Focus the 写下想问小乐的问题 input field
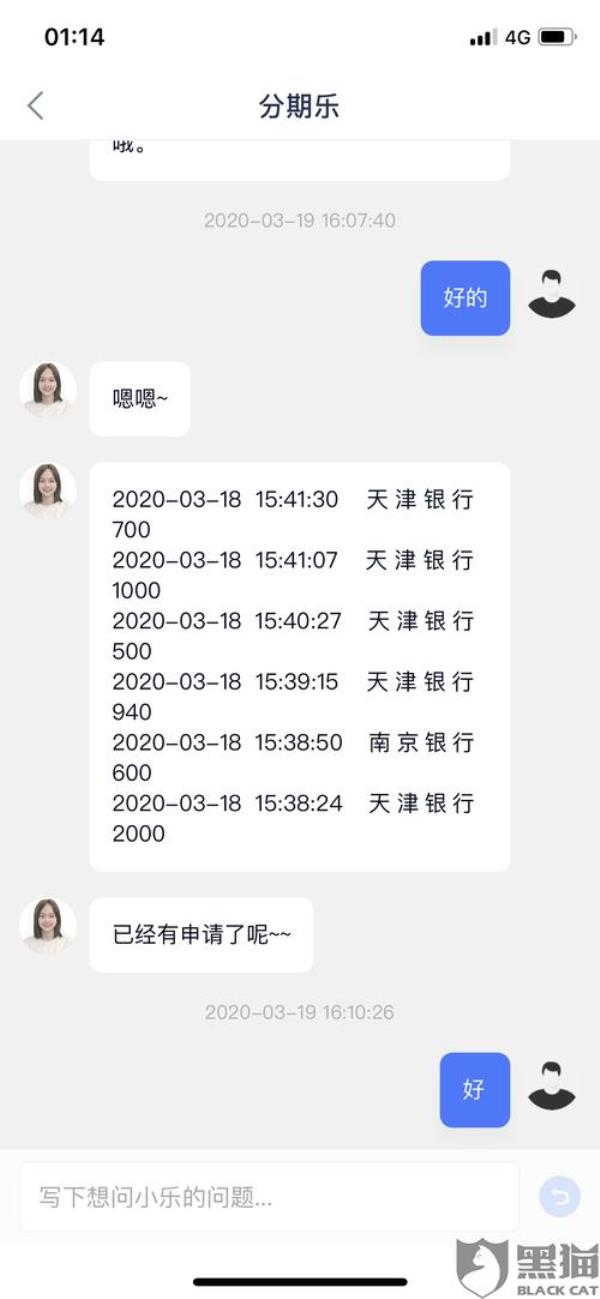 pyautogui.click(x=268, y=1196)
